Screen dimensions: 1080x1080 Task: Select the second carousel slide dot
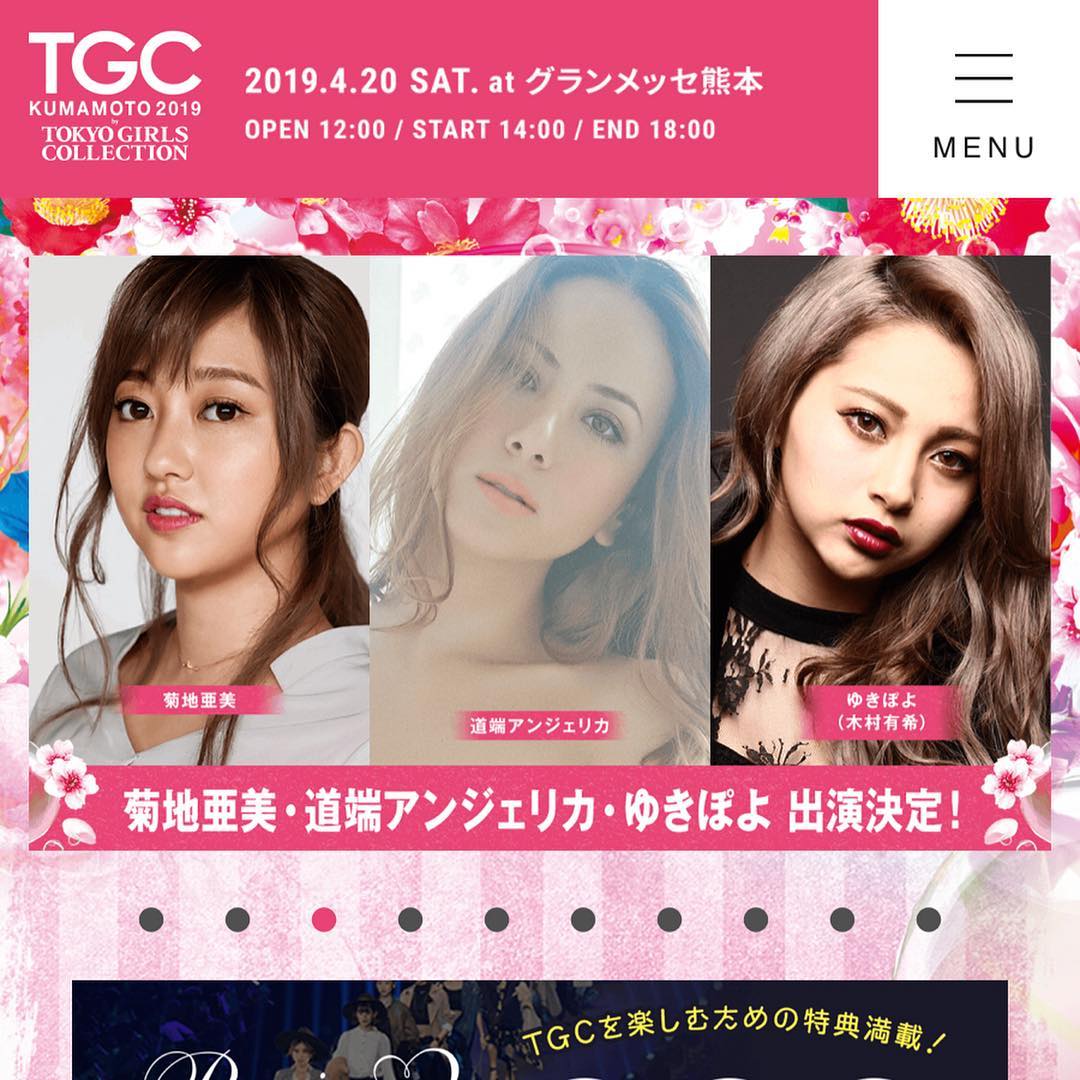tap(237, 919)
